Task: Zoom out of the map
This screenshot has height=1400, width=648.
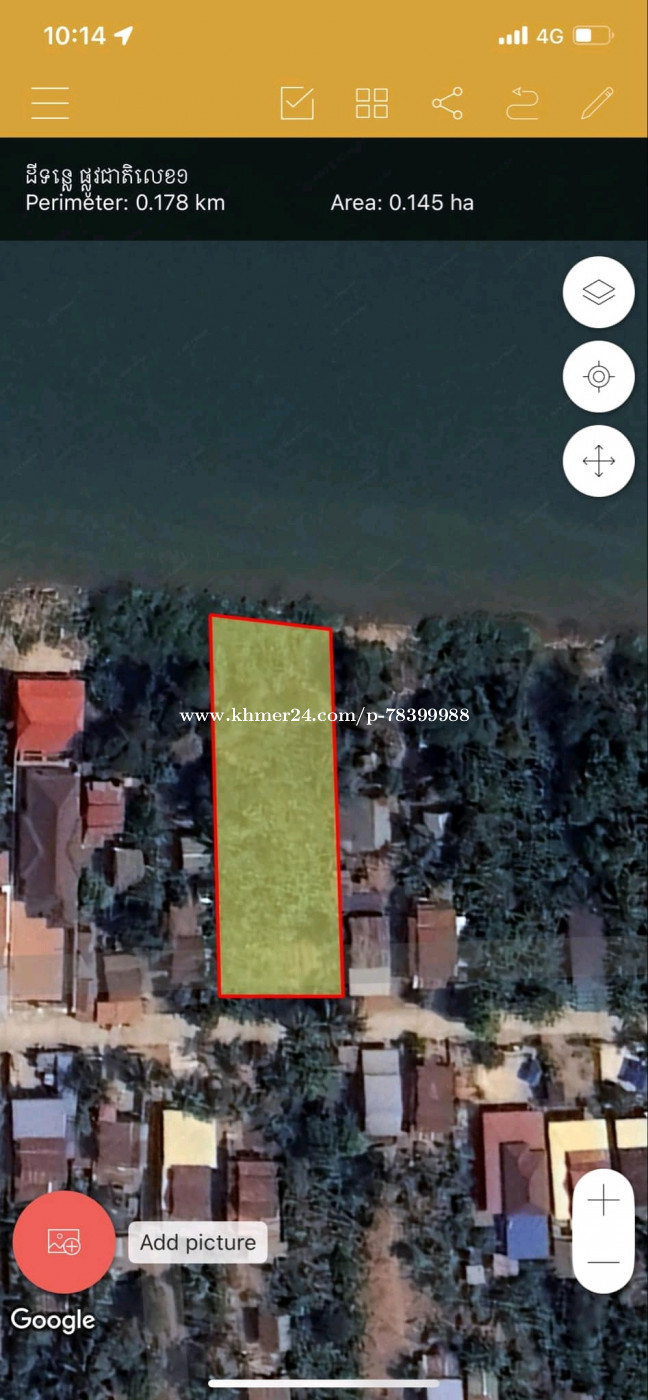Action: coord(603,1262)
